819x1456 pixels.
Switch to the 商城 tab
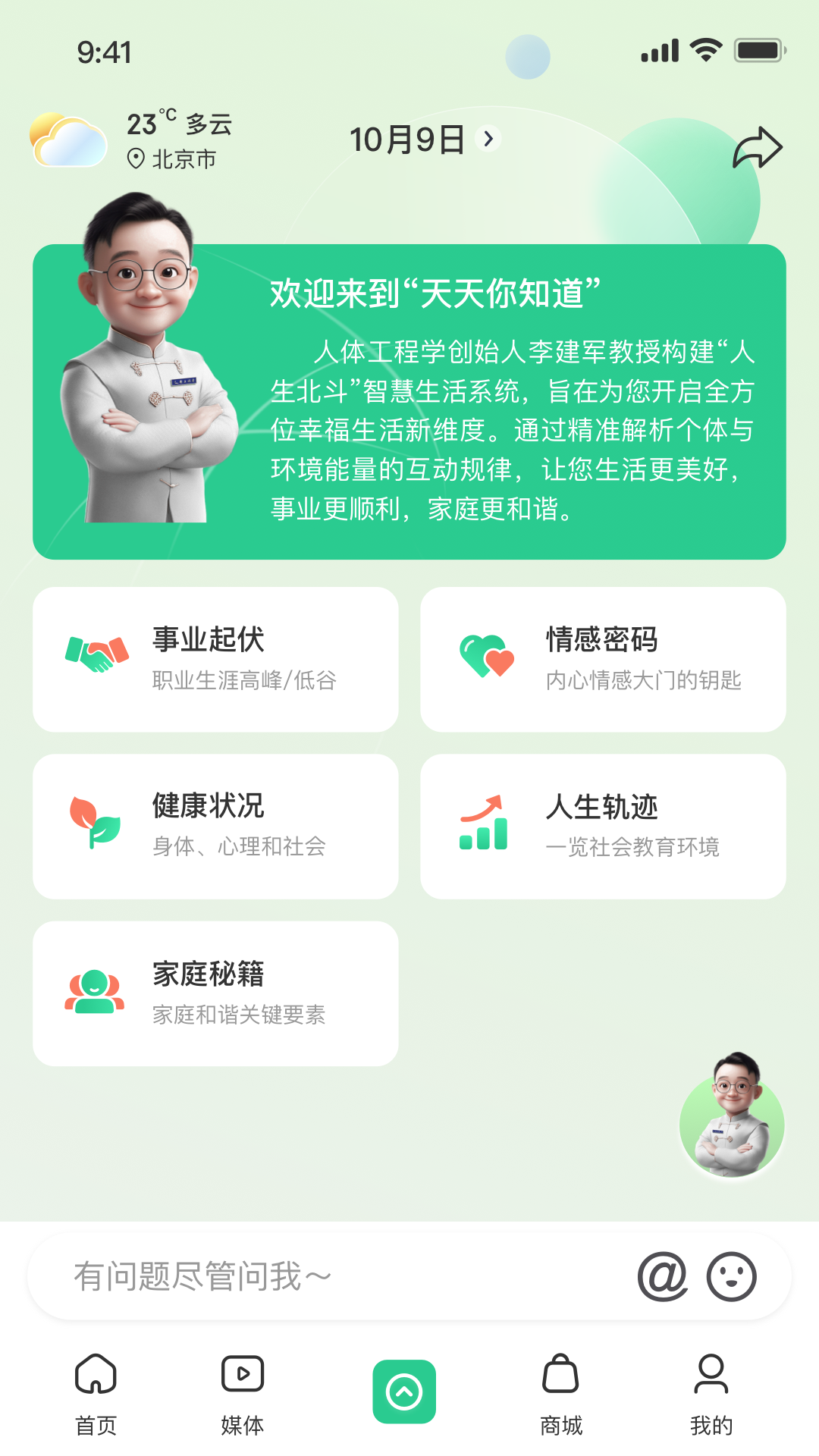[x=561, y=1399]
